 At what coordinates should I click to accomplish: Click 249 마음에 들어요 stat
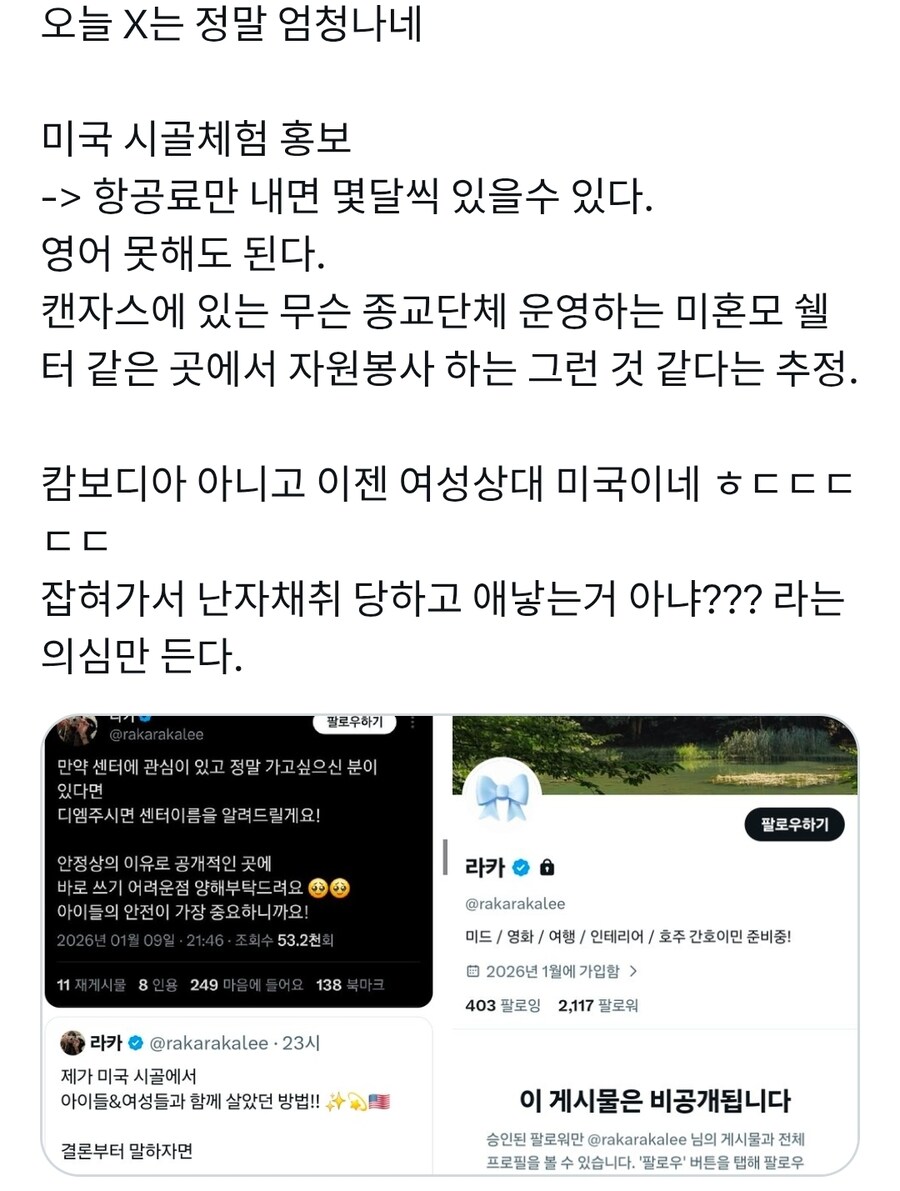(247, 984)
